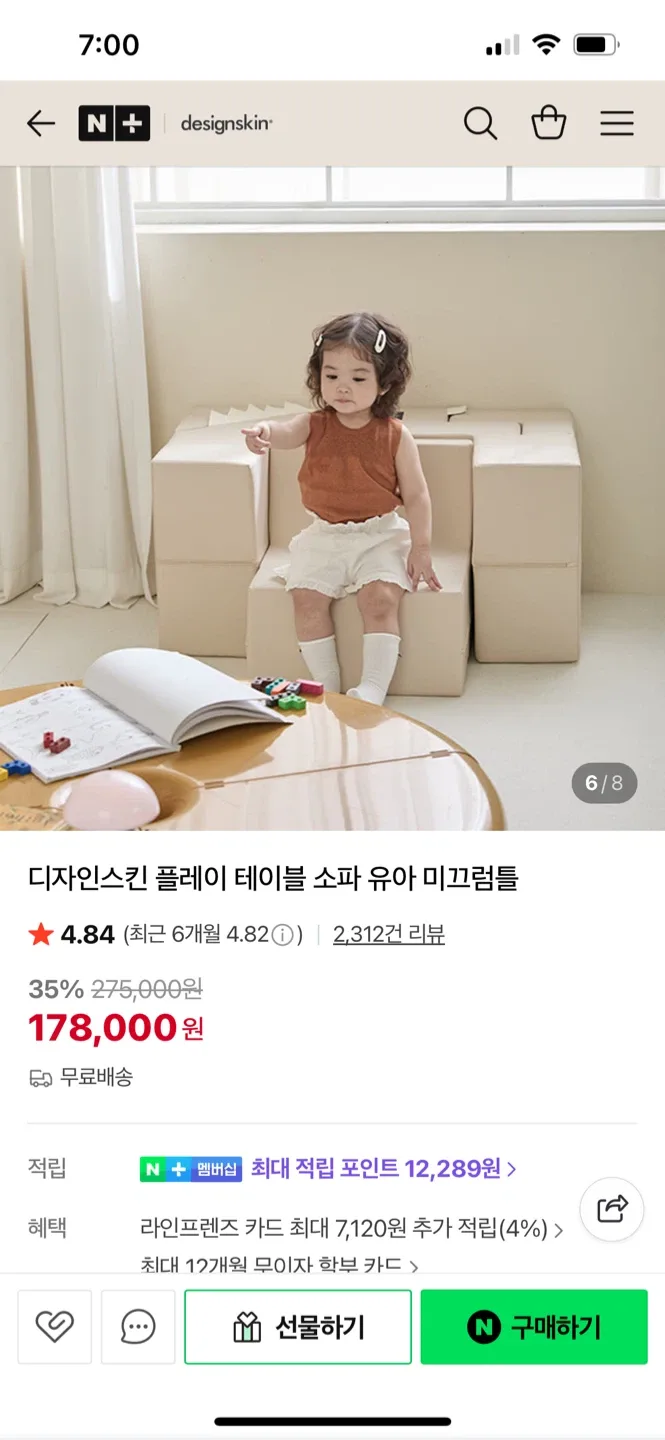This screenshot has width=665, height=1440.
Task: Tap 구매하기 to buy now
Action: 534,1327
